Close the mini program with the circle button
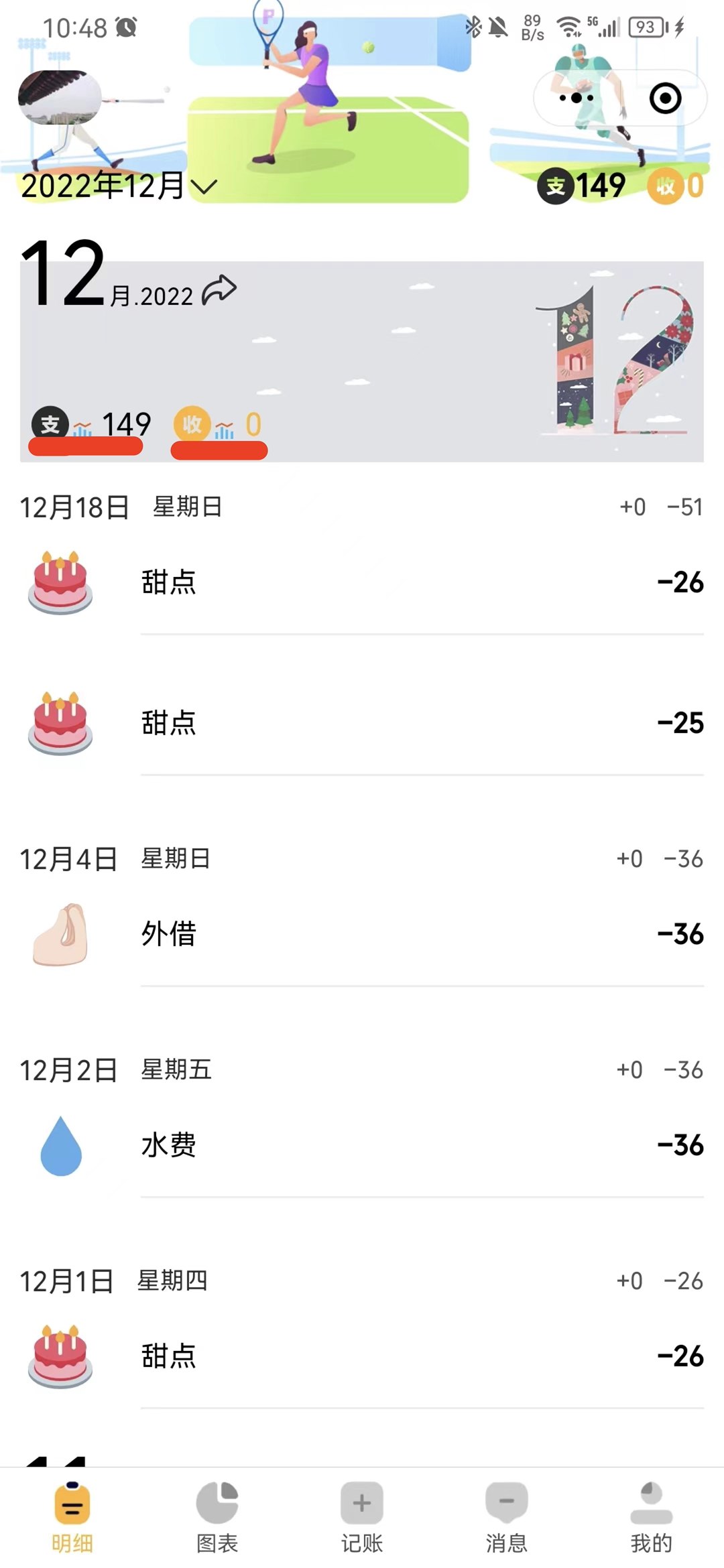 pos(665,99)
